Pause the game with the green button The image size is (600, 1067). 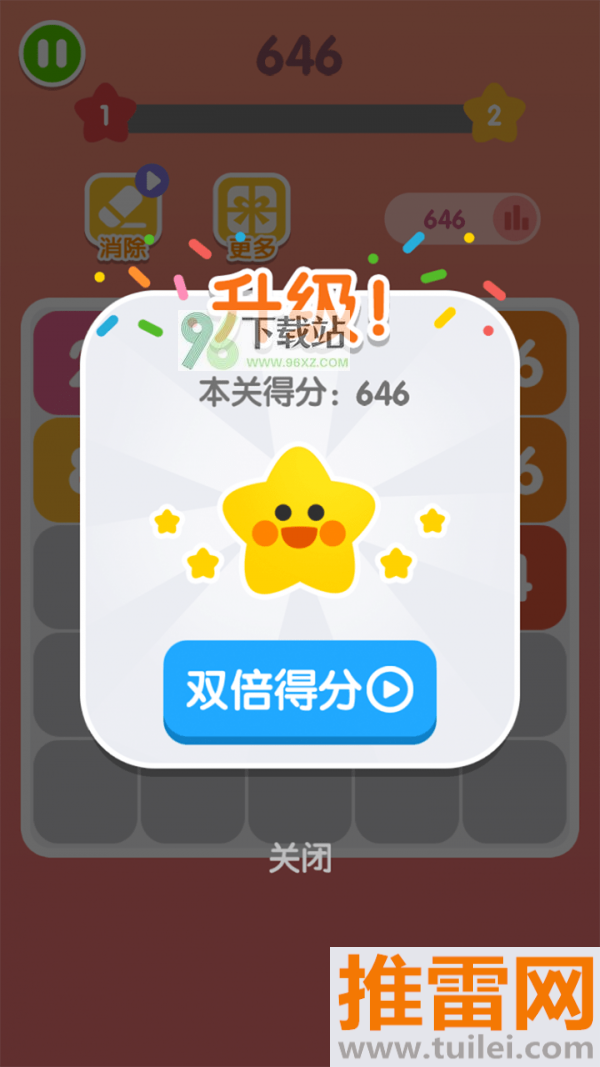click(x=52, y=53)
